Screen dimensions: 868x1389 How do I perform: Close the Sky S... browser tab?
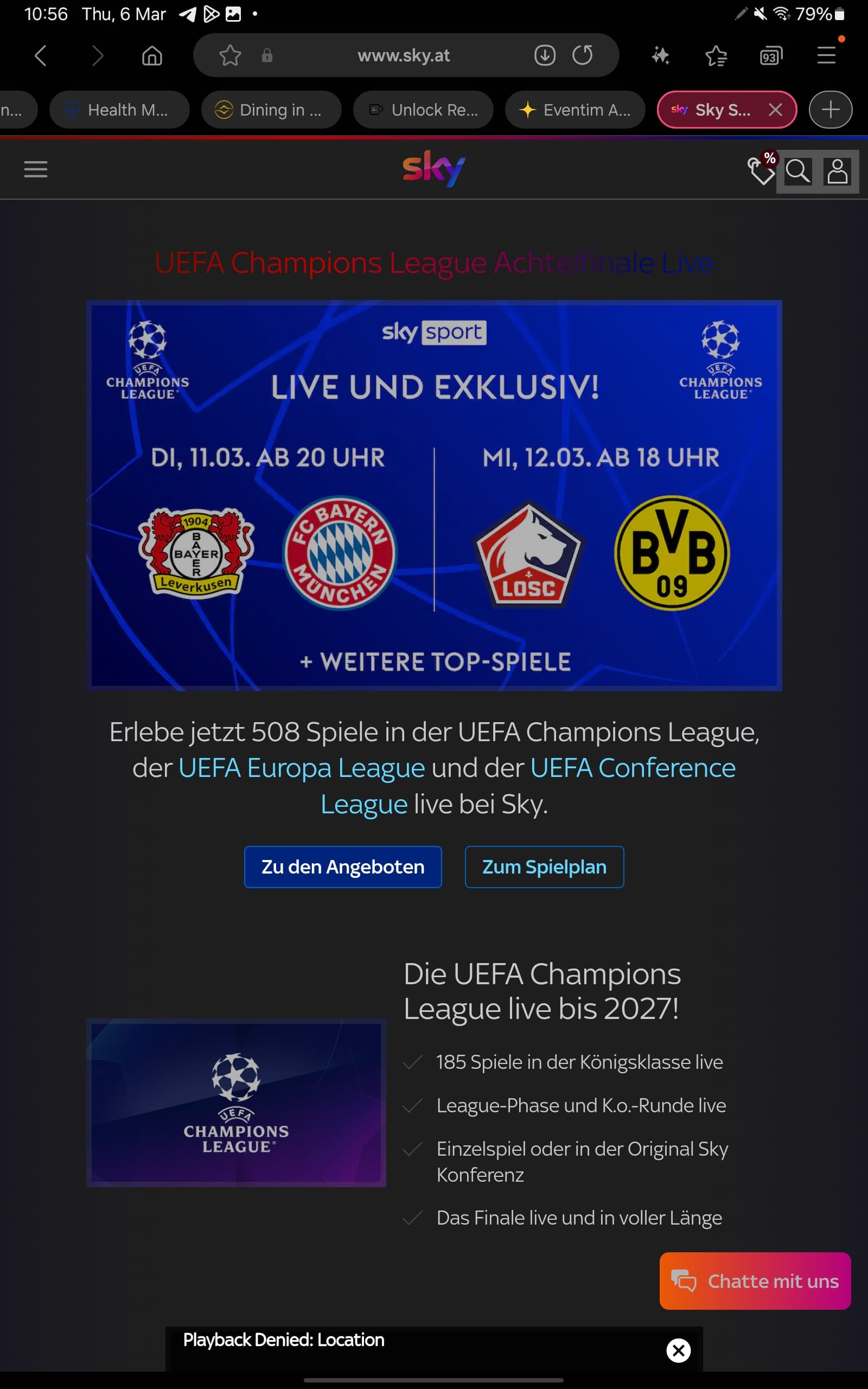[775, 110]
